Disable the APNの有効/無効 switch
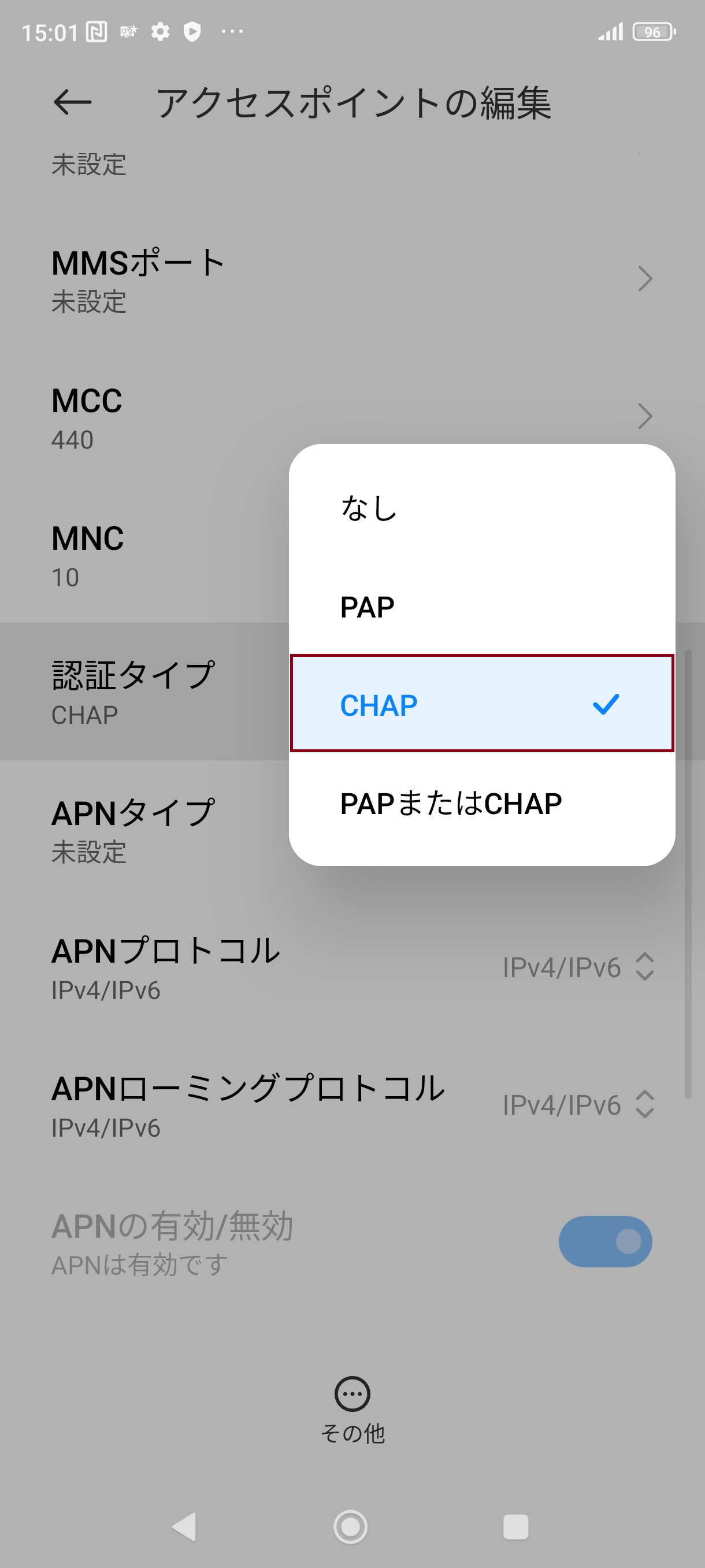The width and height of the screenshot is (705, 1568). (605, 1241)
